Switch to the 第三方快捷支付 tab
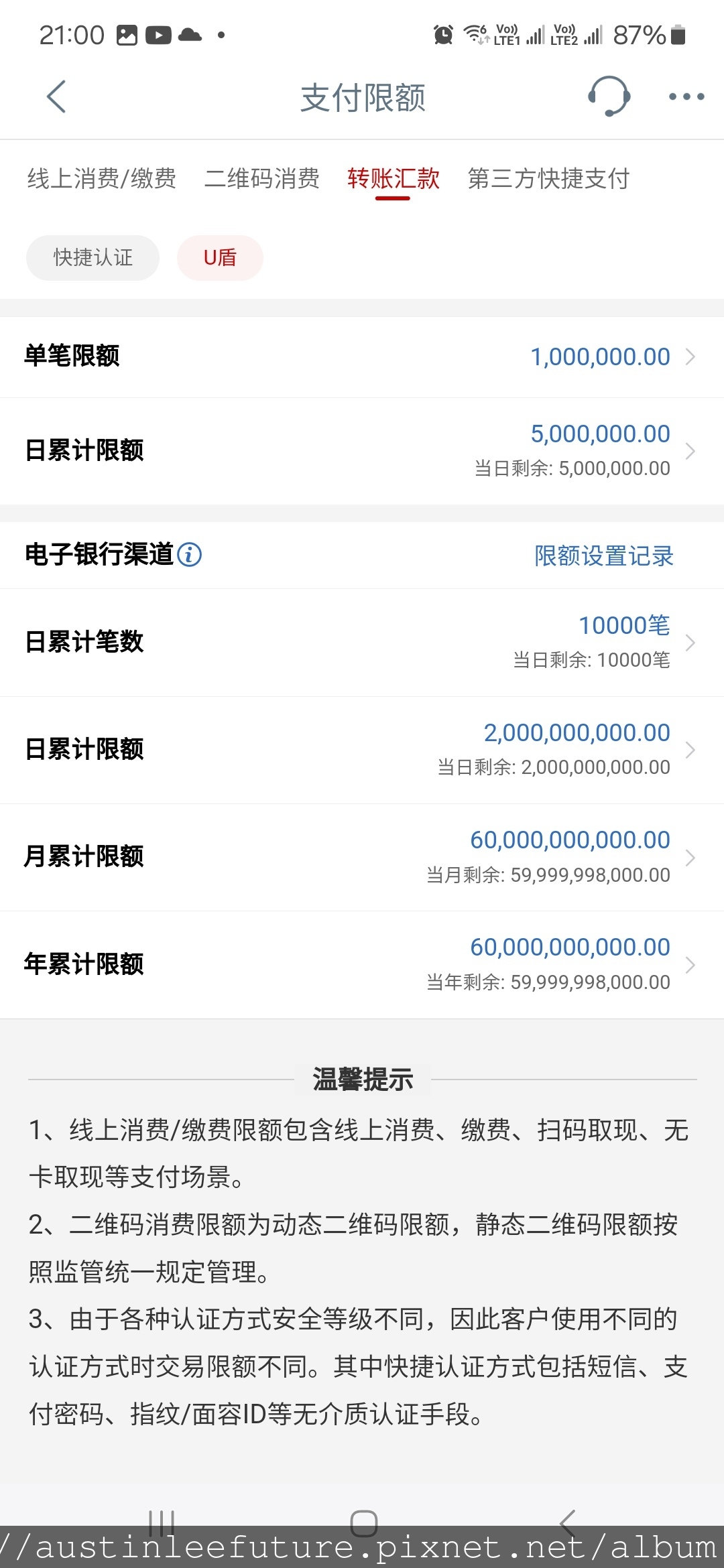The image size is (724, 1568). click(x=548, y=178)
